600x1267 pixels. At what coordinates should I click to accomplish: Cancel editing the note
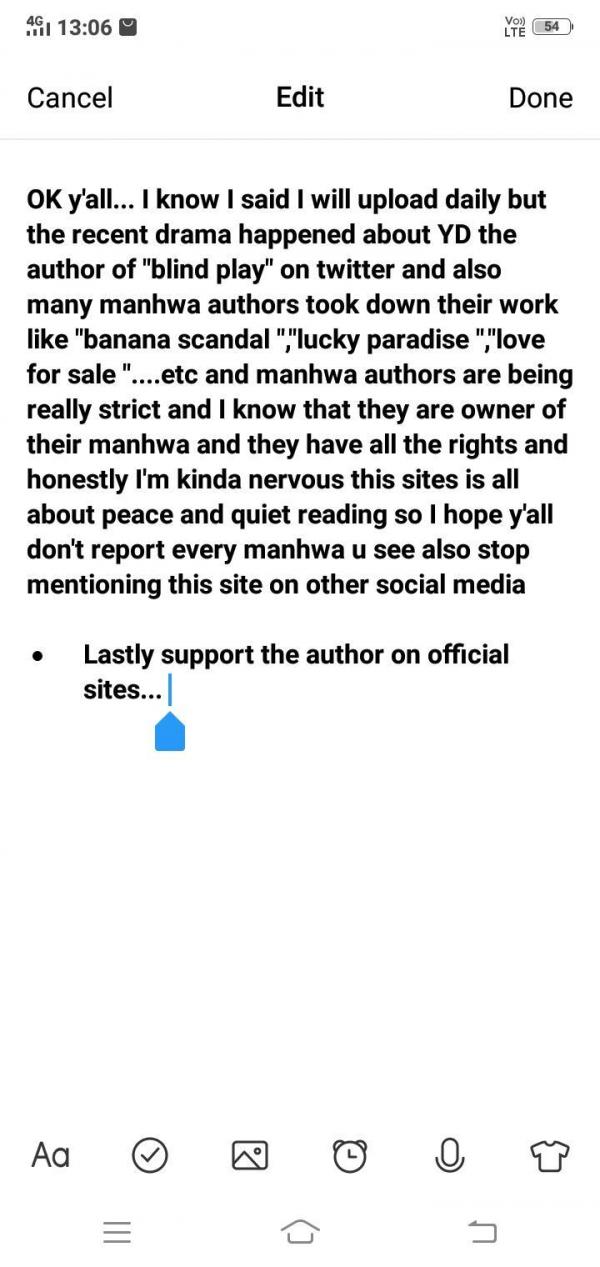pyautogui.click(x=70, y=97)
